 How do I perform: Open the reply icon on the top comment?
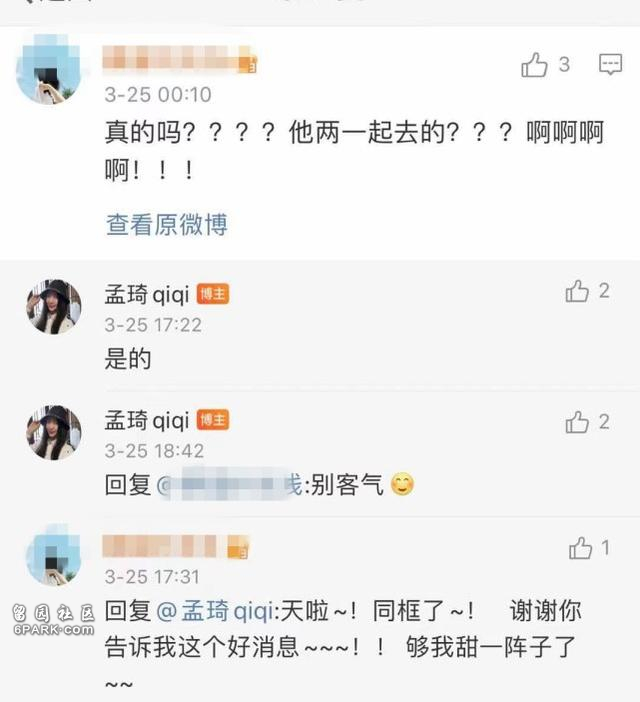tap(610, 65)
